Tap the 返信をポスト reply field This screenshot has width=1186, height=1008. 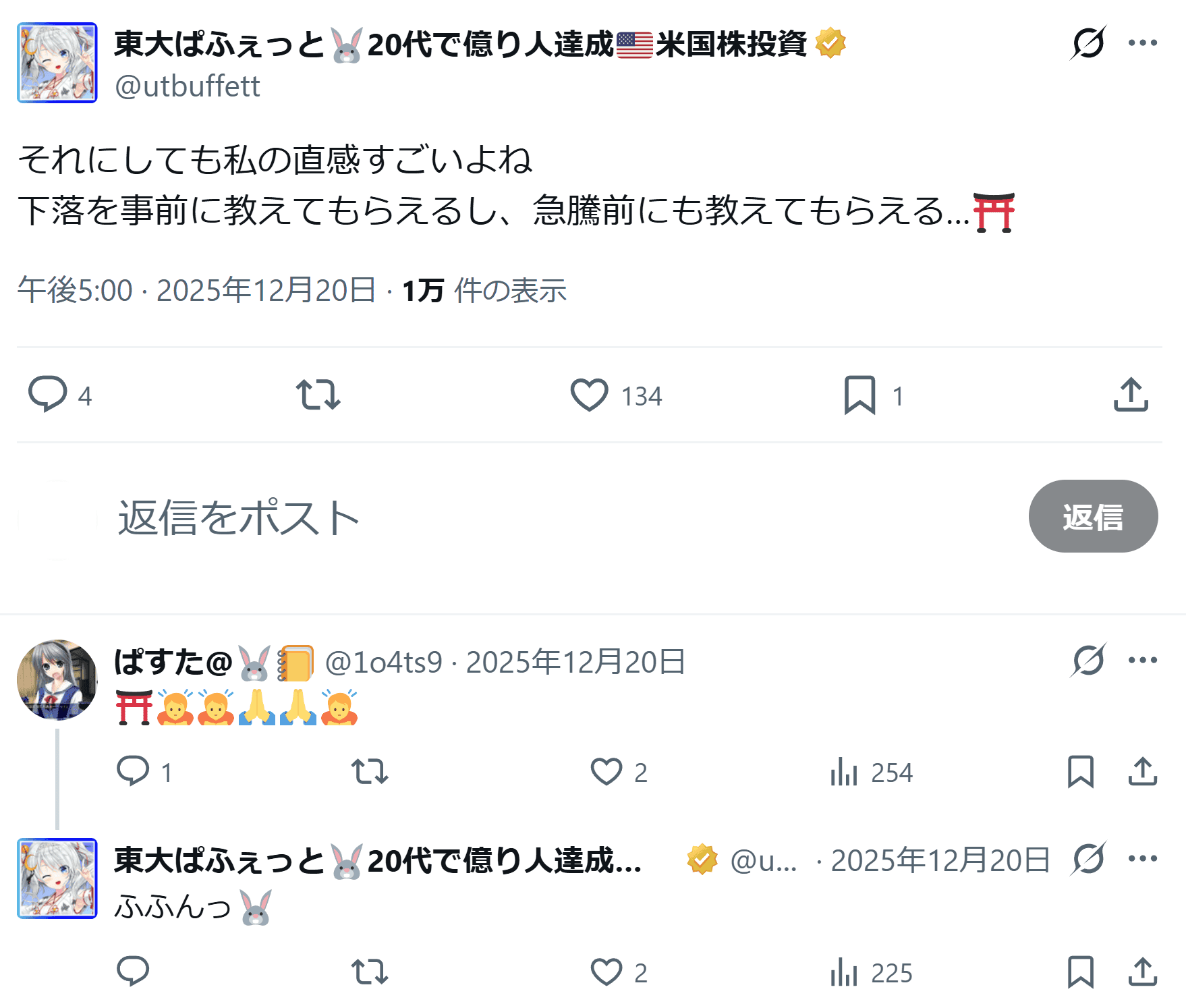(238, 517)
